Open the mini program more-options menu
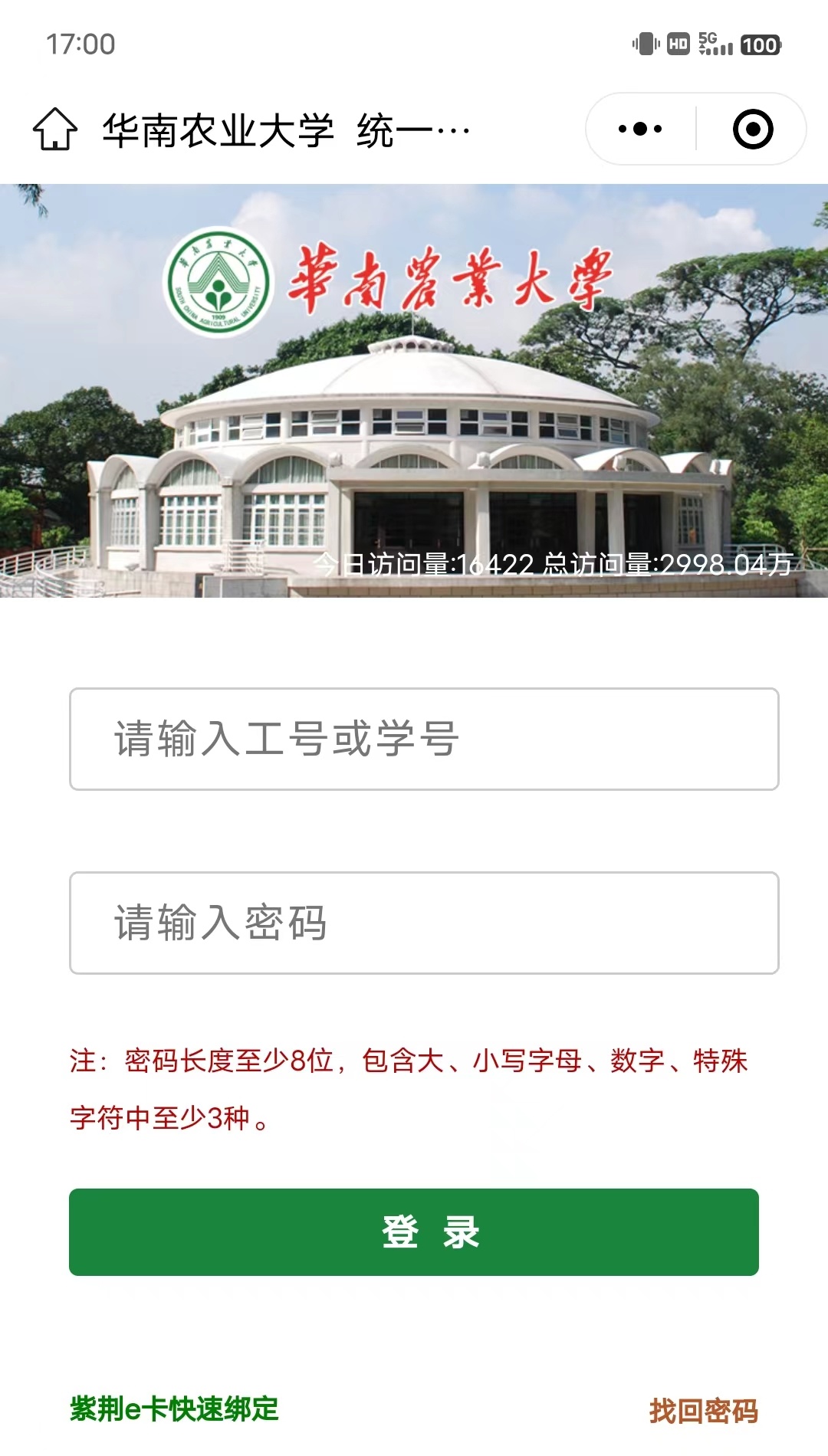Image resolution: width=828 pixels, height=1456 pixels. coord(640,129)
